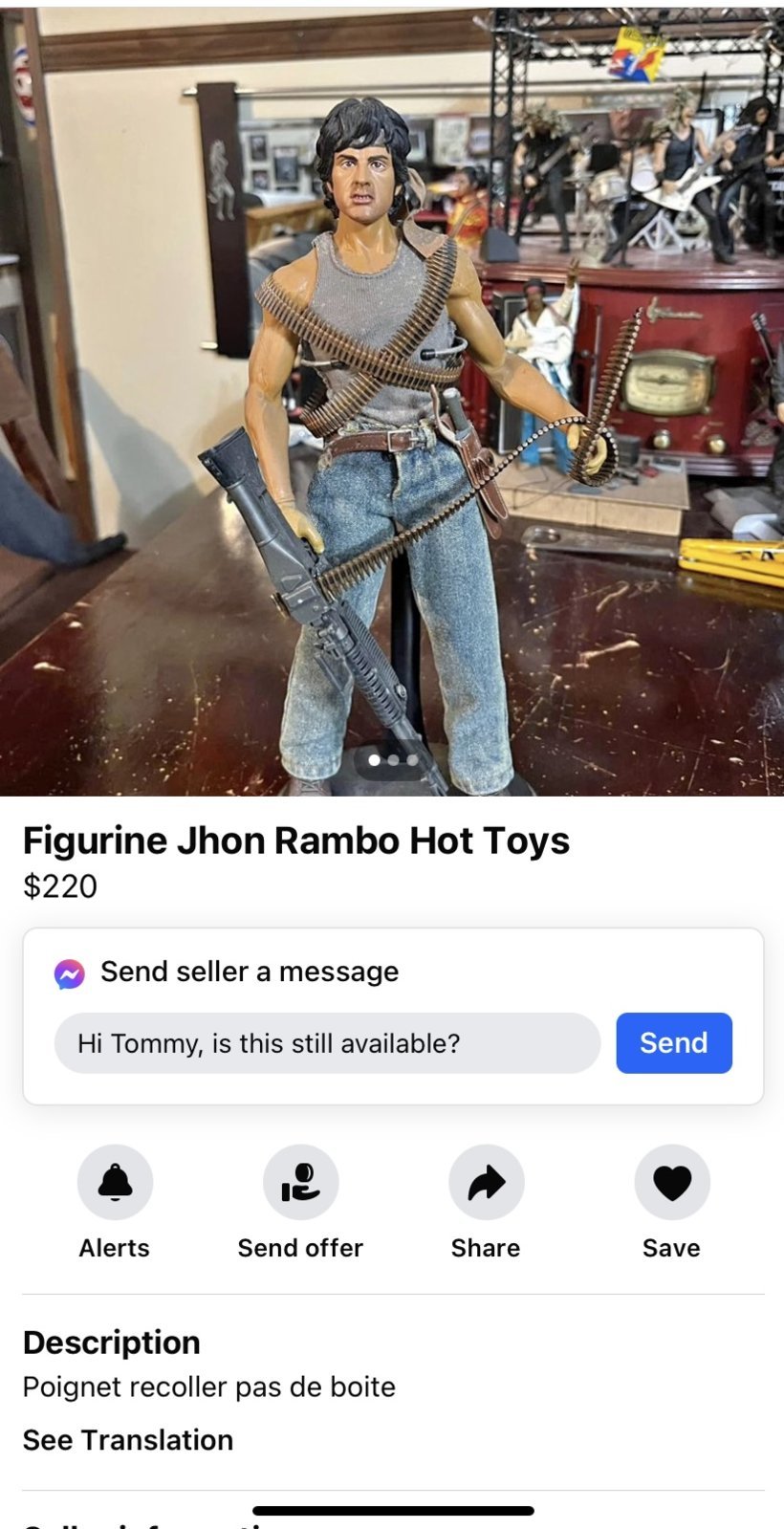Send the availability message to seller
The height and width of the screenshot is (1529, 784).
(673, 1042)
